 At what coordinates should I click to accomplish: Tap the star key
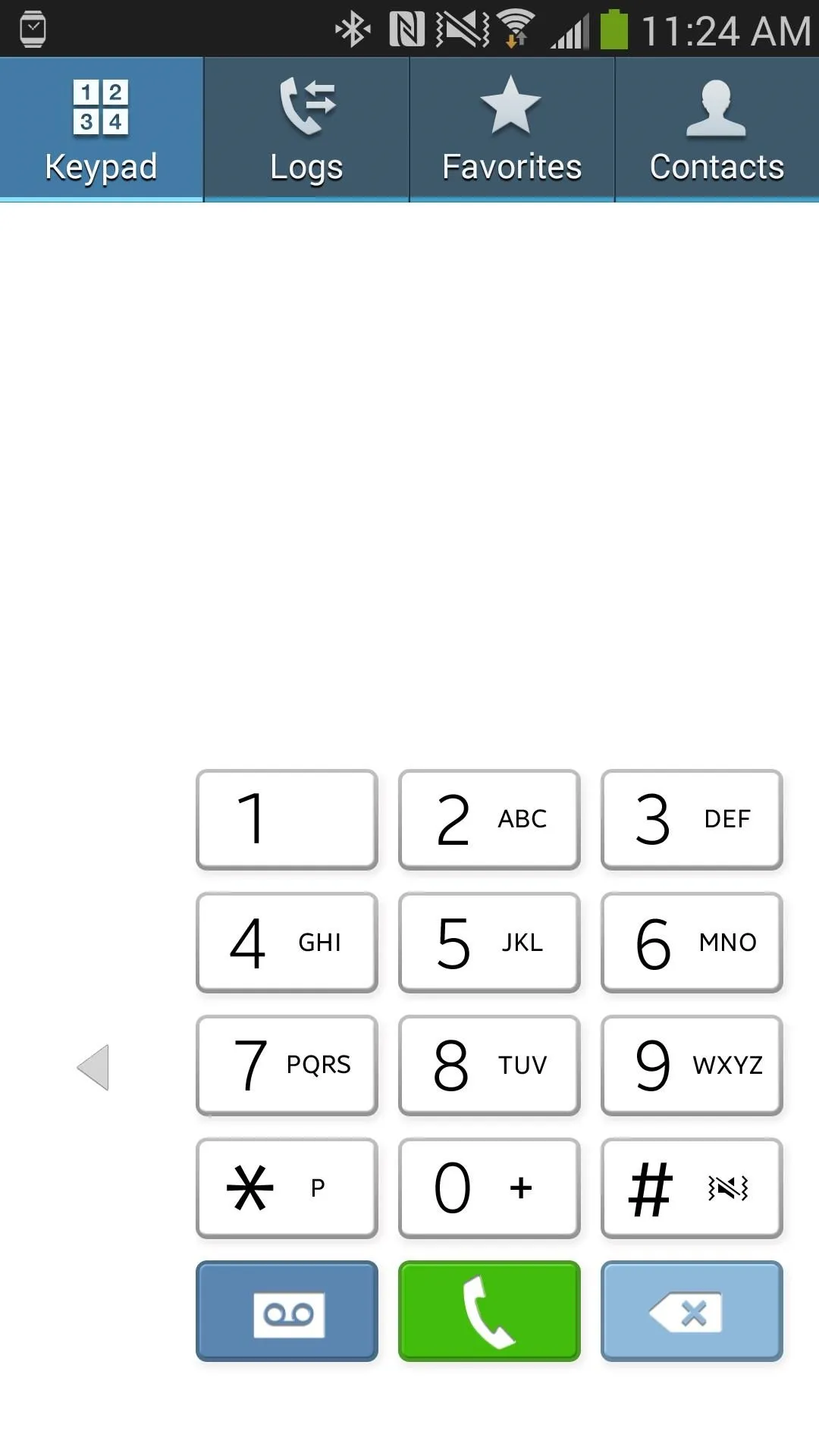pos(287,1188)
